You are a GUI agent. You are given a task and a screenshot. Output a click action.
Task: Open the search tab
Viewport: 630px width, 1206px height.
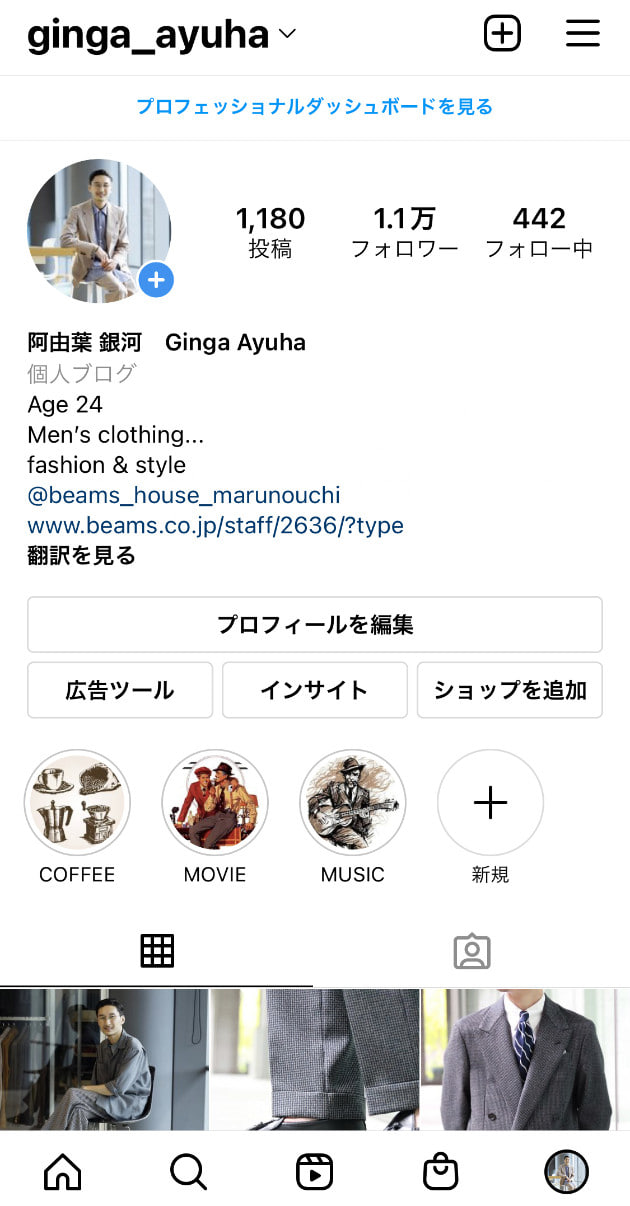[x=188, y=1171]
